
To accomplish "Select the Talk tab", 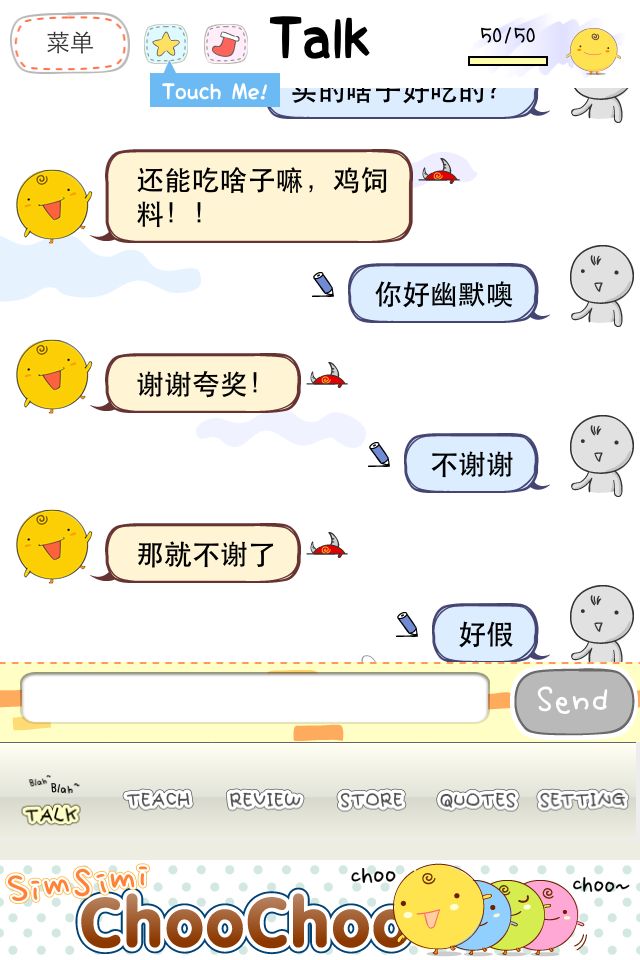I will pyautogui.click(x=51, y=800).
